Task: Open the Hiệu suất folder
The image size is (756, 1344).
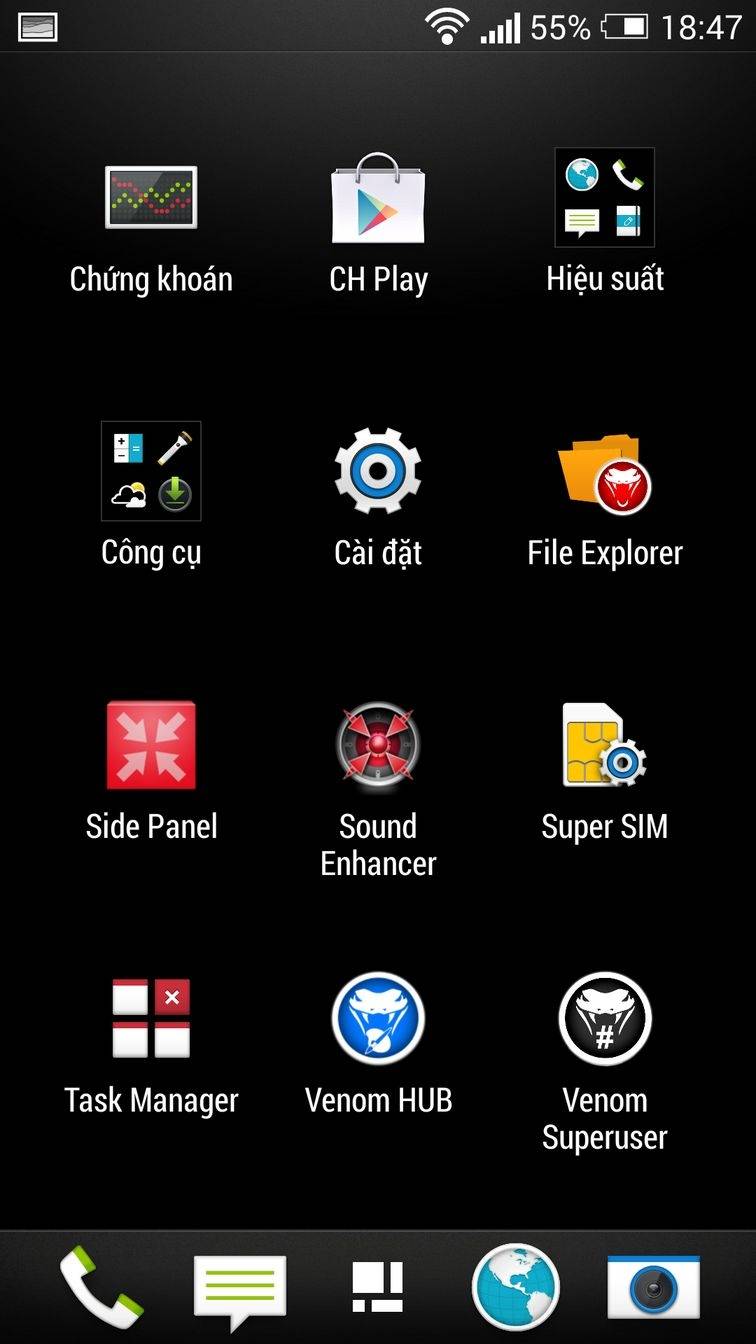Action: click(604, 198)
